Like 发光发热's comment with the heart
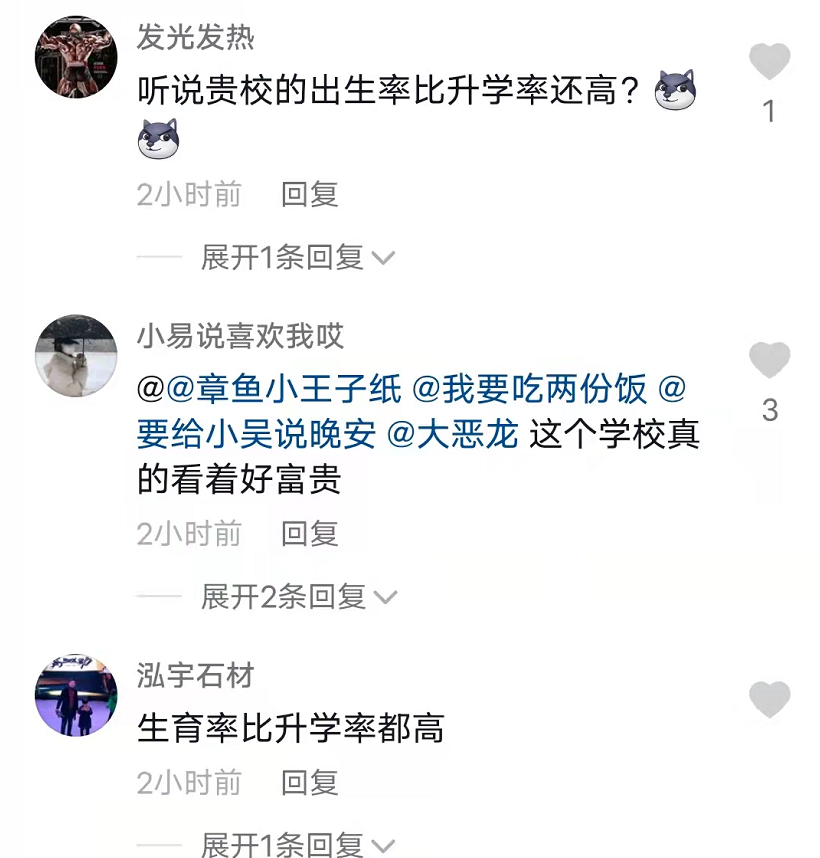 (x=770, y=62)
